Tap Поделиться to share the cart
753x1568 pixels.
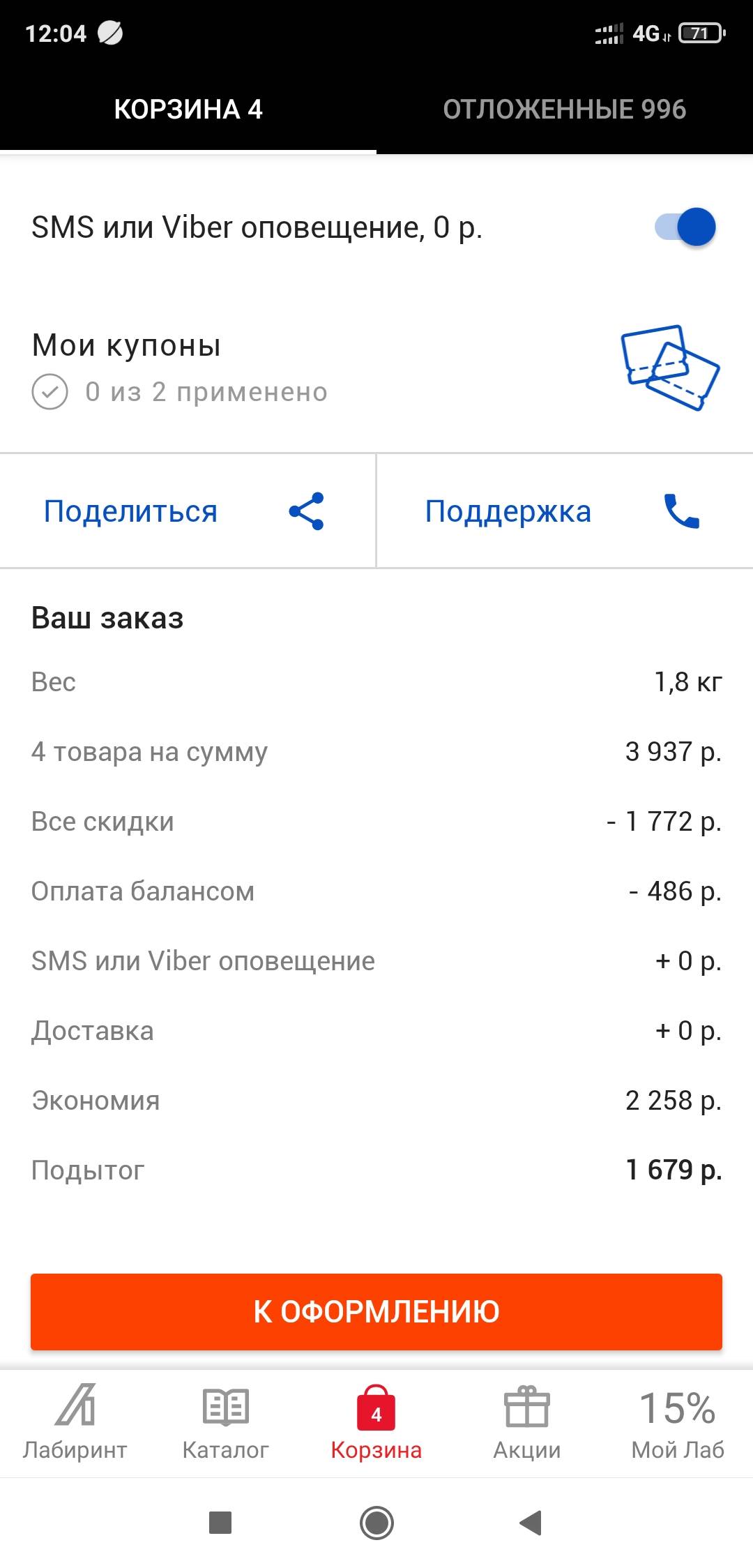point(188,511)
